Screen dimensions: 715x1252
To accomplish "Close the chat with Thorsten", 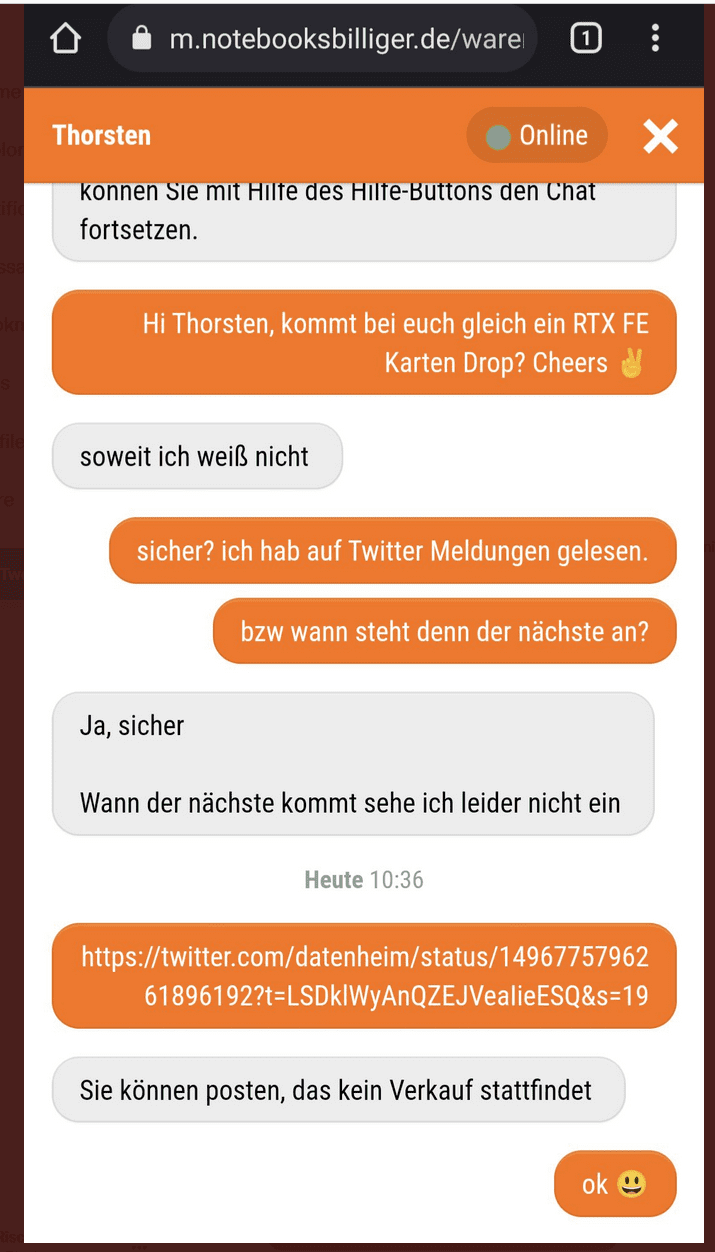I will point(660,136).
